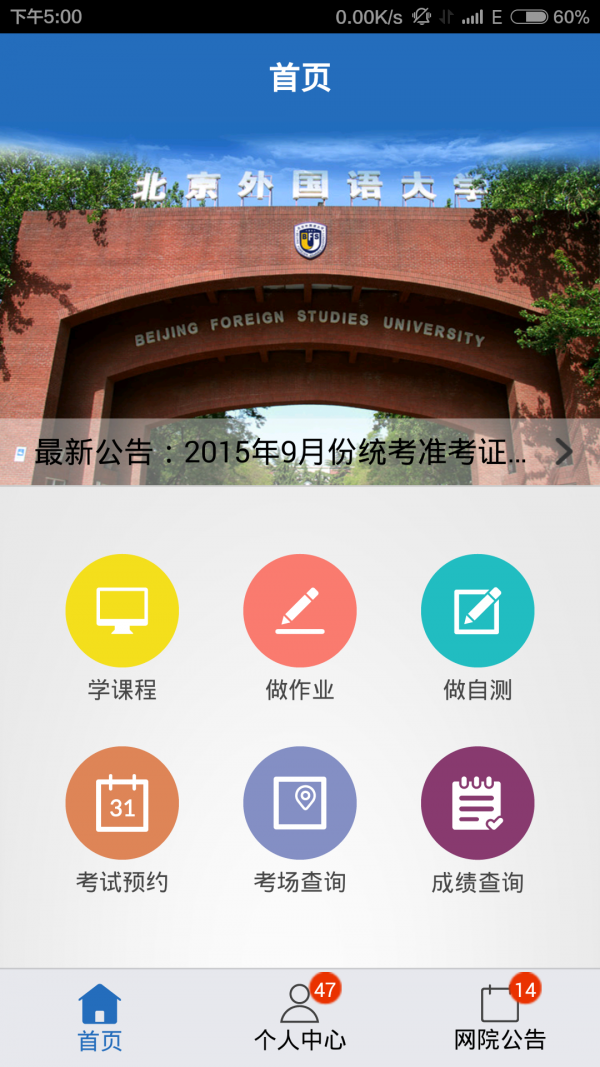
Task: Switch to the 个人中心 tab
Action: (300, 1018)
